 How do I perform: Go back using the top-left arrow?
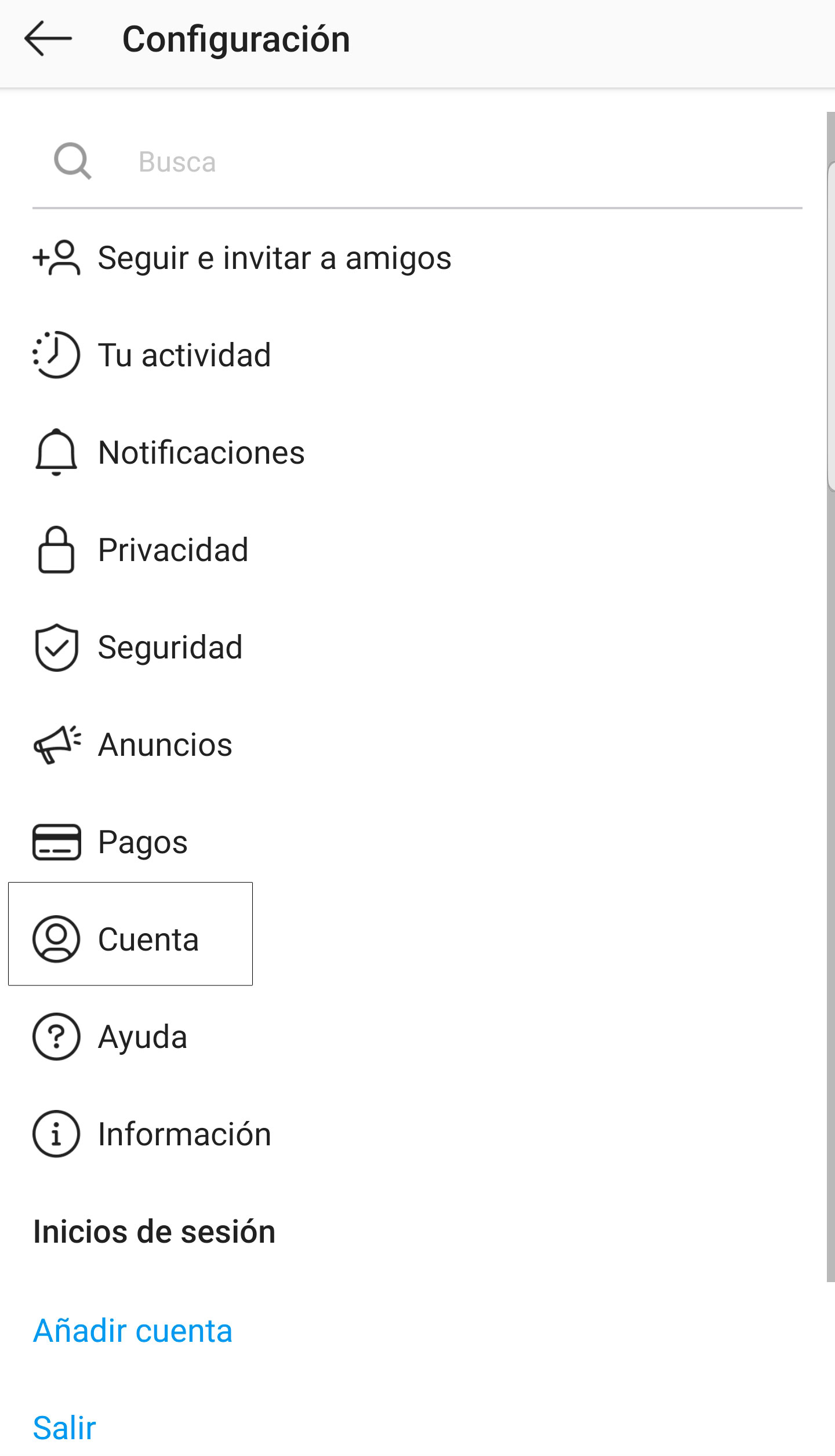point(48,39)
